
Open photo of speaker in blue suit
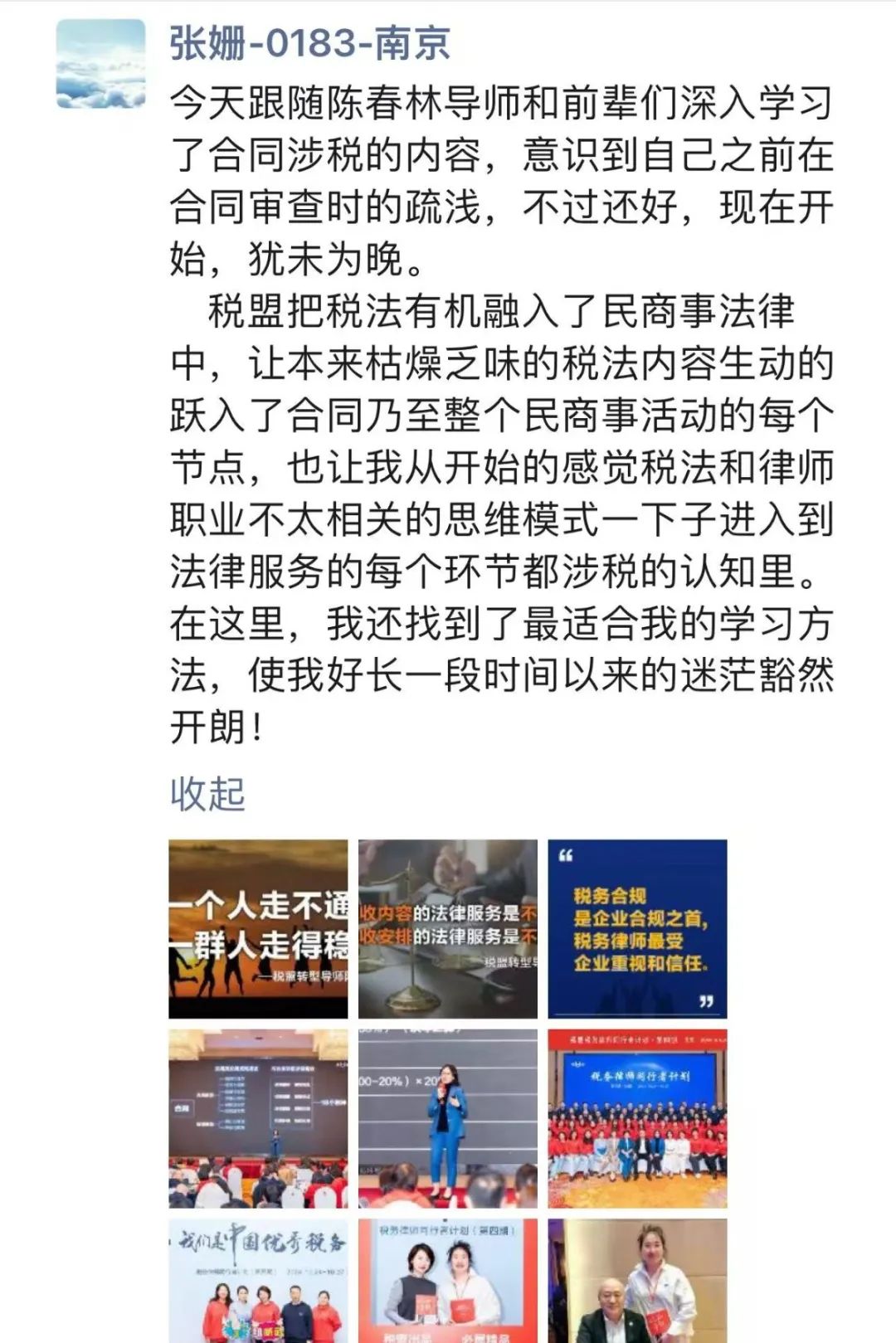click(448, 1118)
